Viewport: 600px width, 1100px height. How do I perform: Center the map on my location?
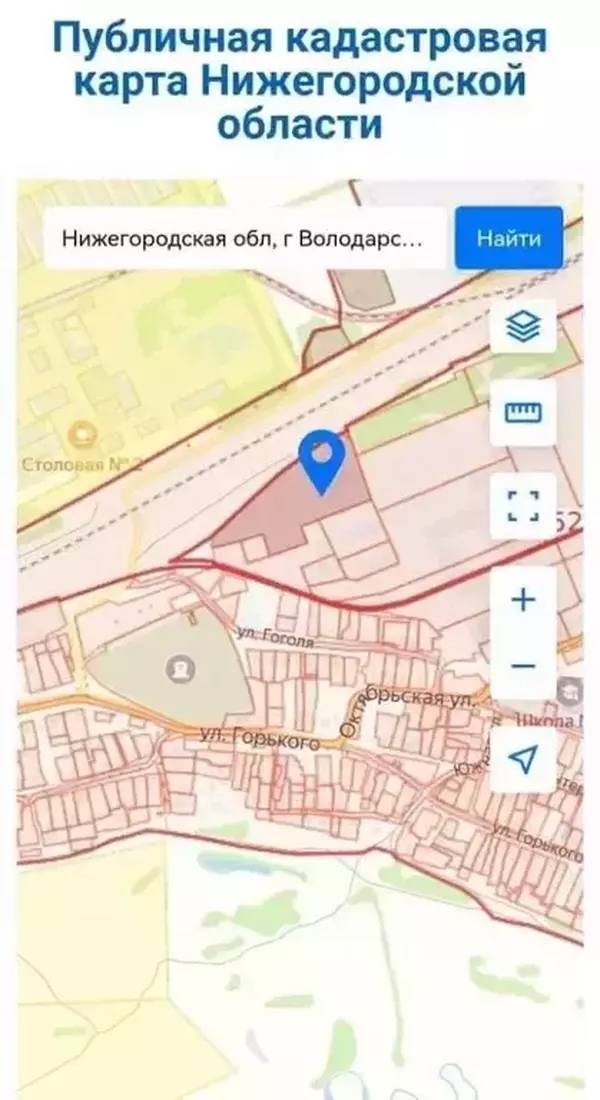(x=522, y=760)
